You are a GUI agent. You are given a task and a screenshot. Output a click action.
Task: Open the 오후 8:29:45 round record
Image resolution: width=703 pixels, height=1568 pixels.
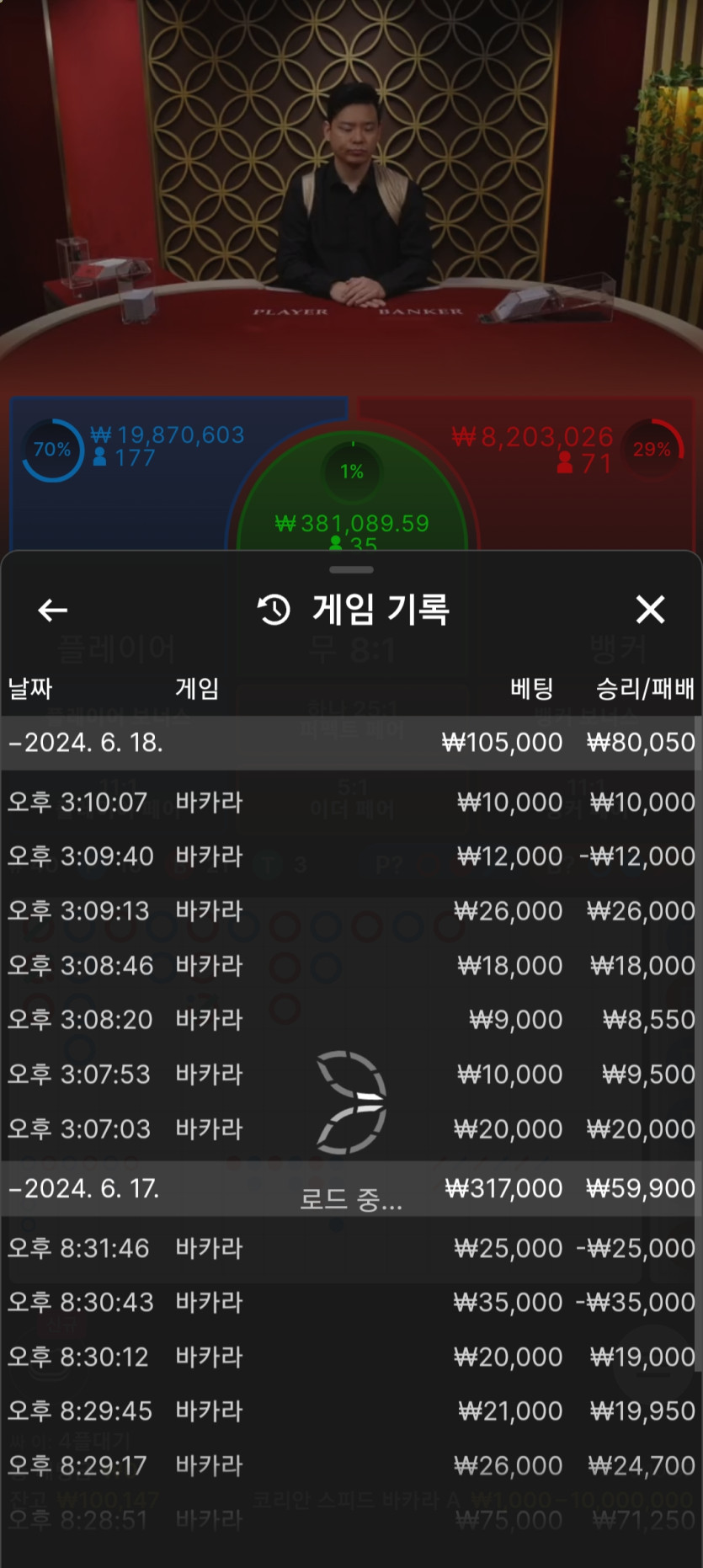point(351,1411)
